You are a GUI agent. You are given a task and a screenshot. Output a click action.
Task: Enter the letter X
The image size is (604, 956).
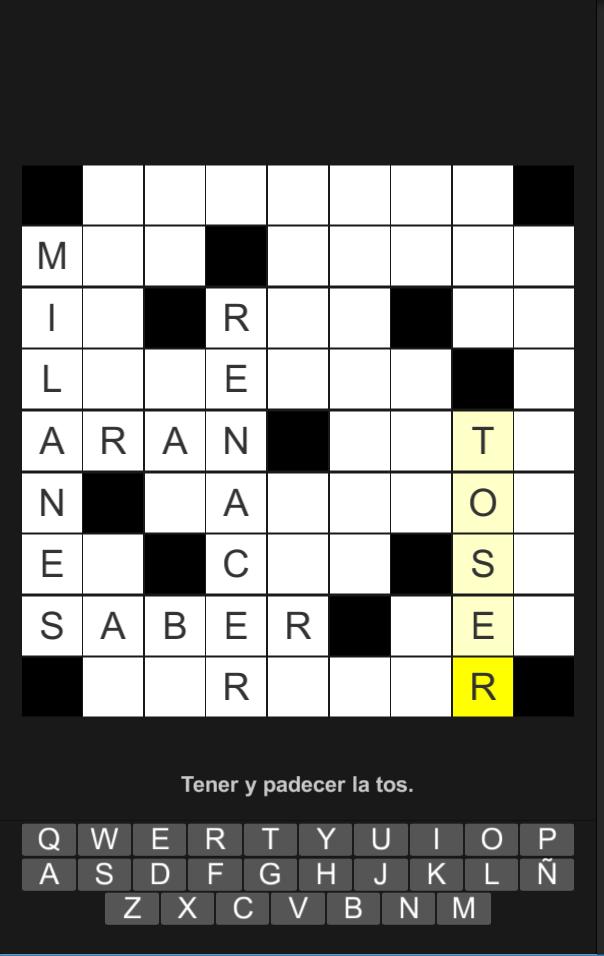(187, 909)
